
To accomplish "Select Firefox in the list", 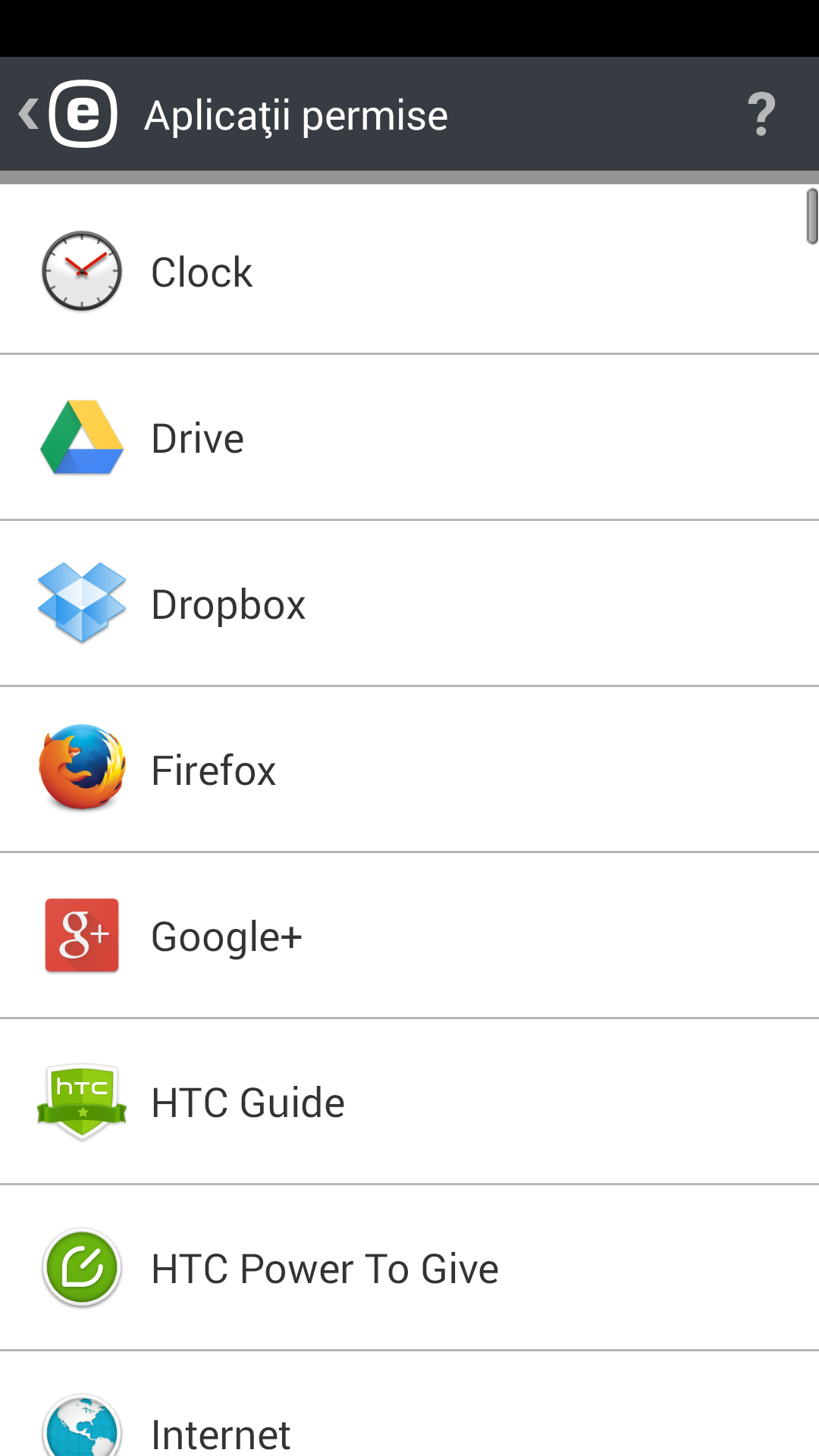I will pyautogui.click(x=409, y=770).
